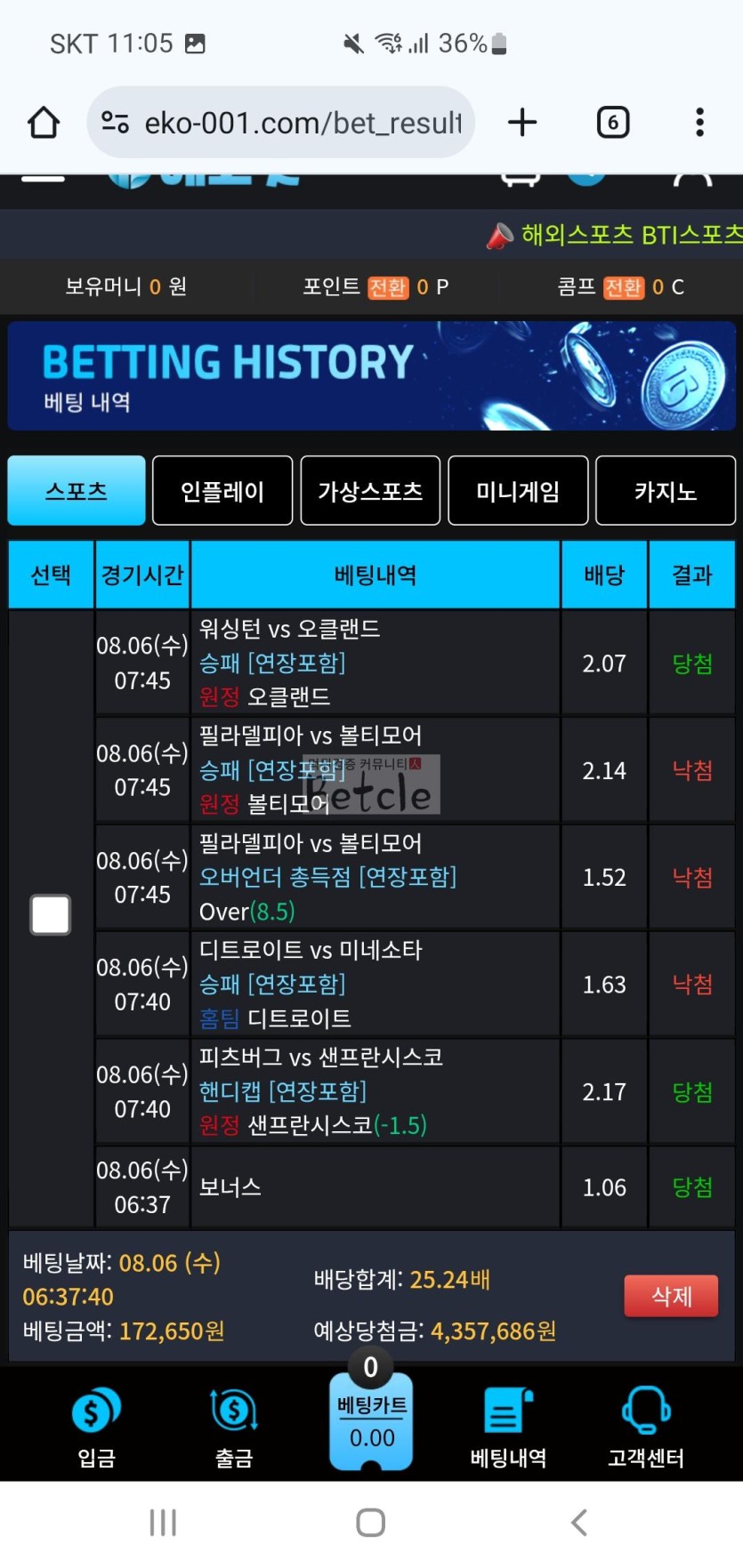743x1568 pixels.
Task: Open a new browser tab
Action: pos(522,122)
